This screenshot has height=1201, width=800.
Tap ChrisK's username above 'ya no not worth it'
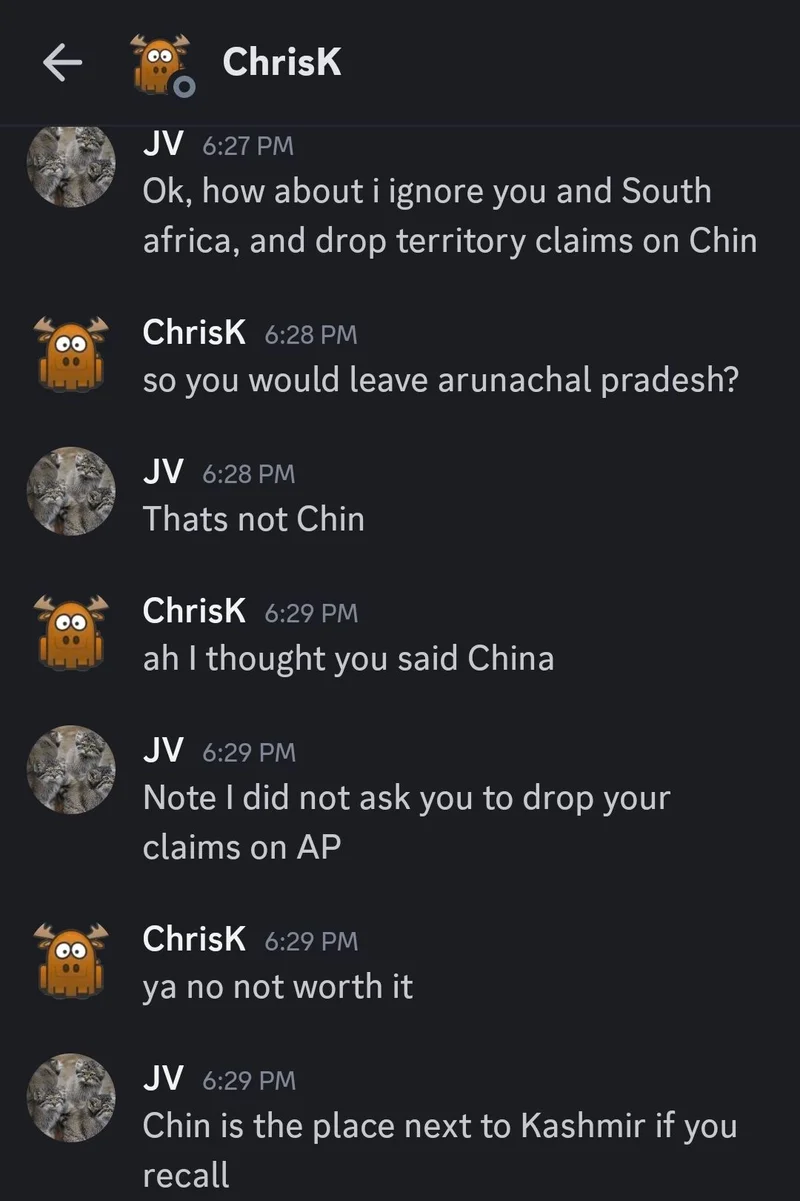(x=194, y=939)
